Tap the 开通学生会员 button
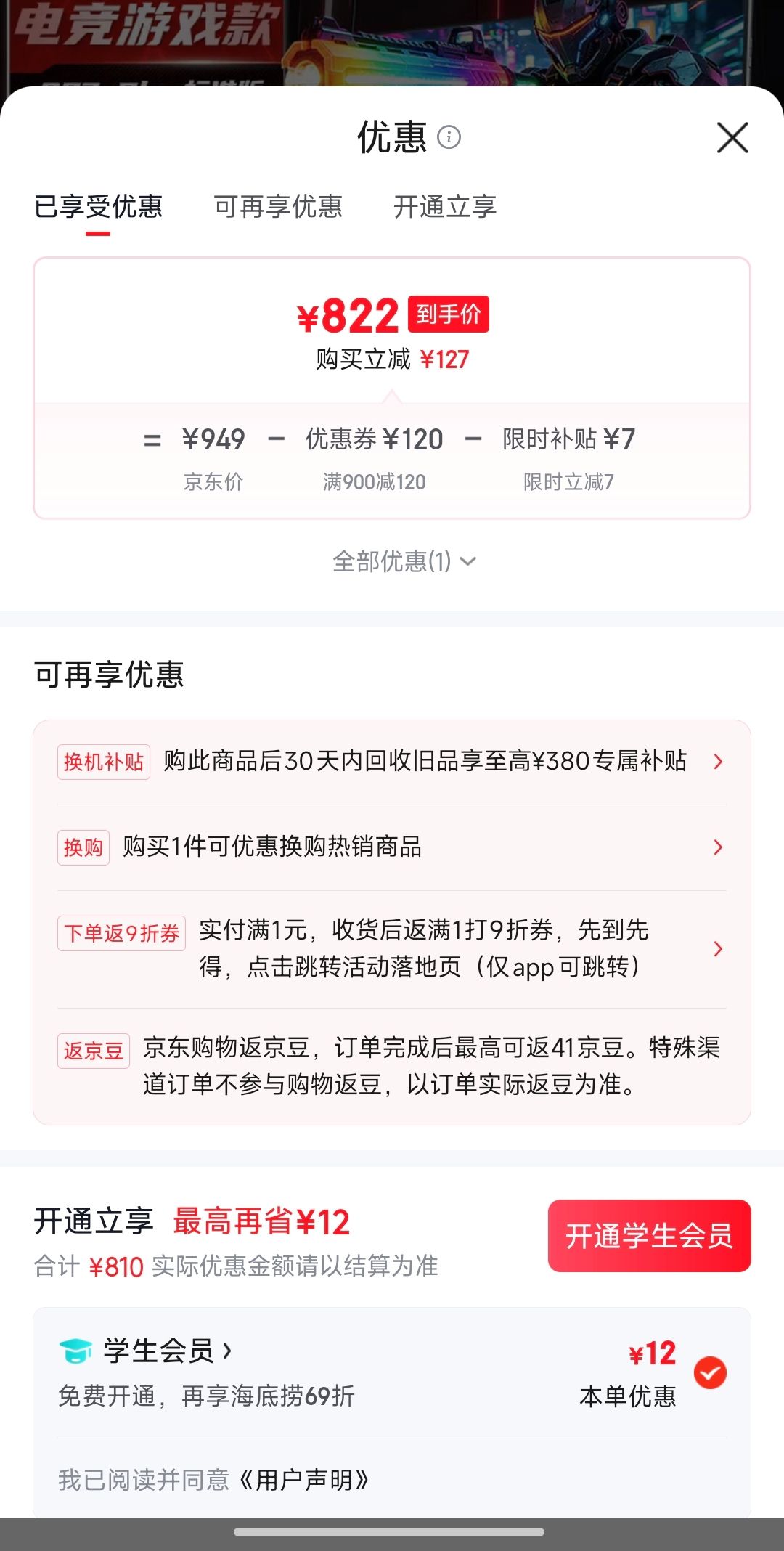The image size is (784, 1551). [649, 1236]
